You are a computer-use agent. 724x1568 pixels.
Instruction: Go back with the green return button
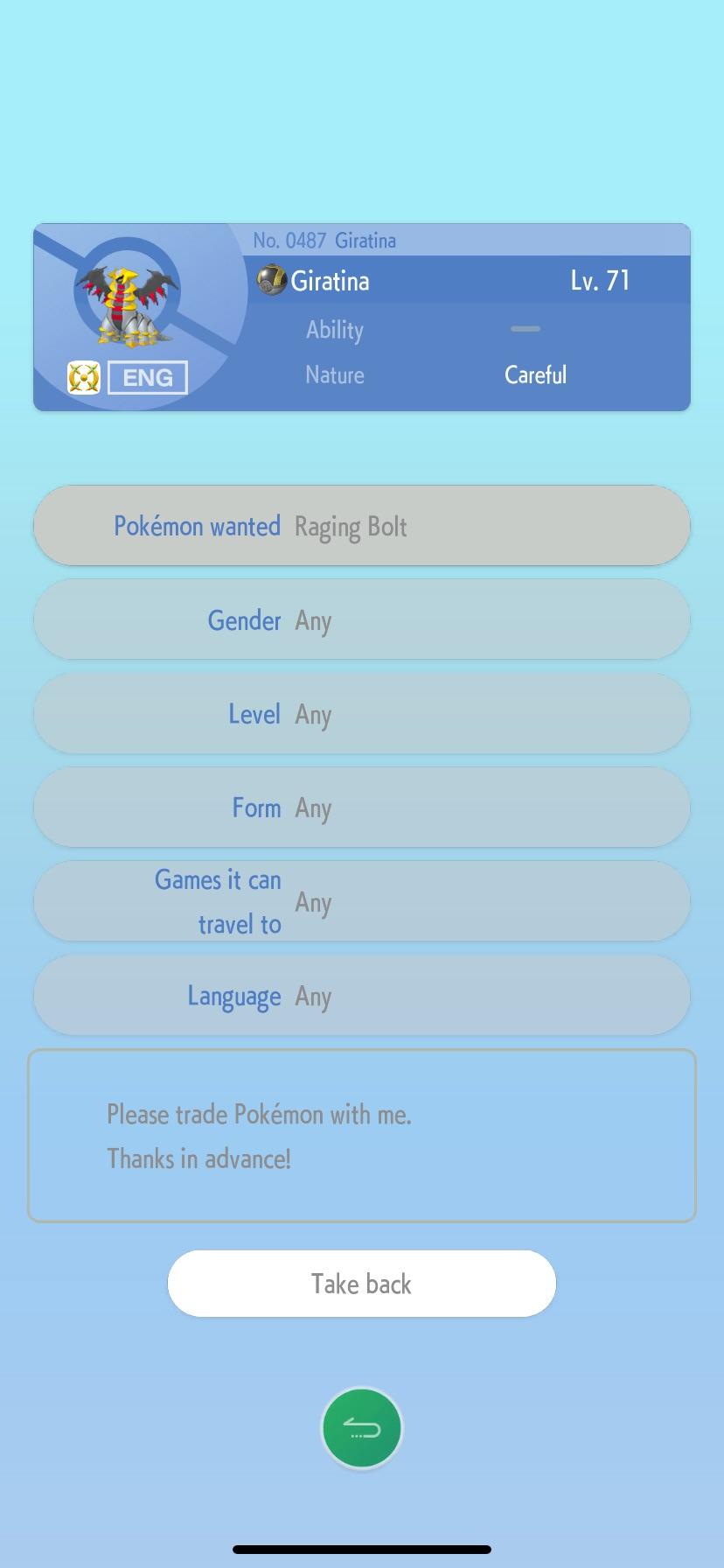point(361,1428)
